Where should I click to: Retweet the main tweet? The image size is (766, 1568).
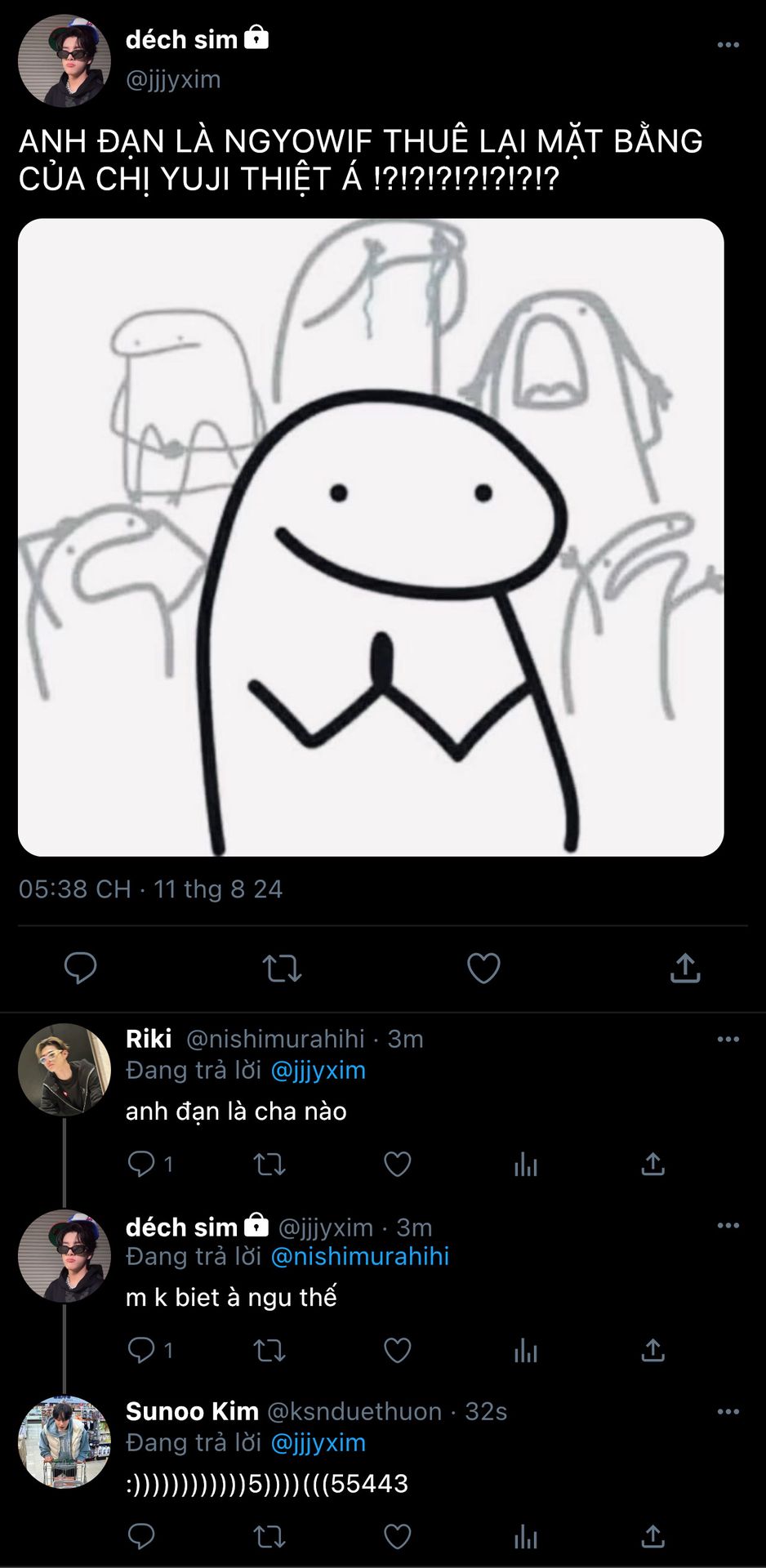point(282,969)
